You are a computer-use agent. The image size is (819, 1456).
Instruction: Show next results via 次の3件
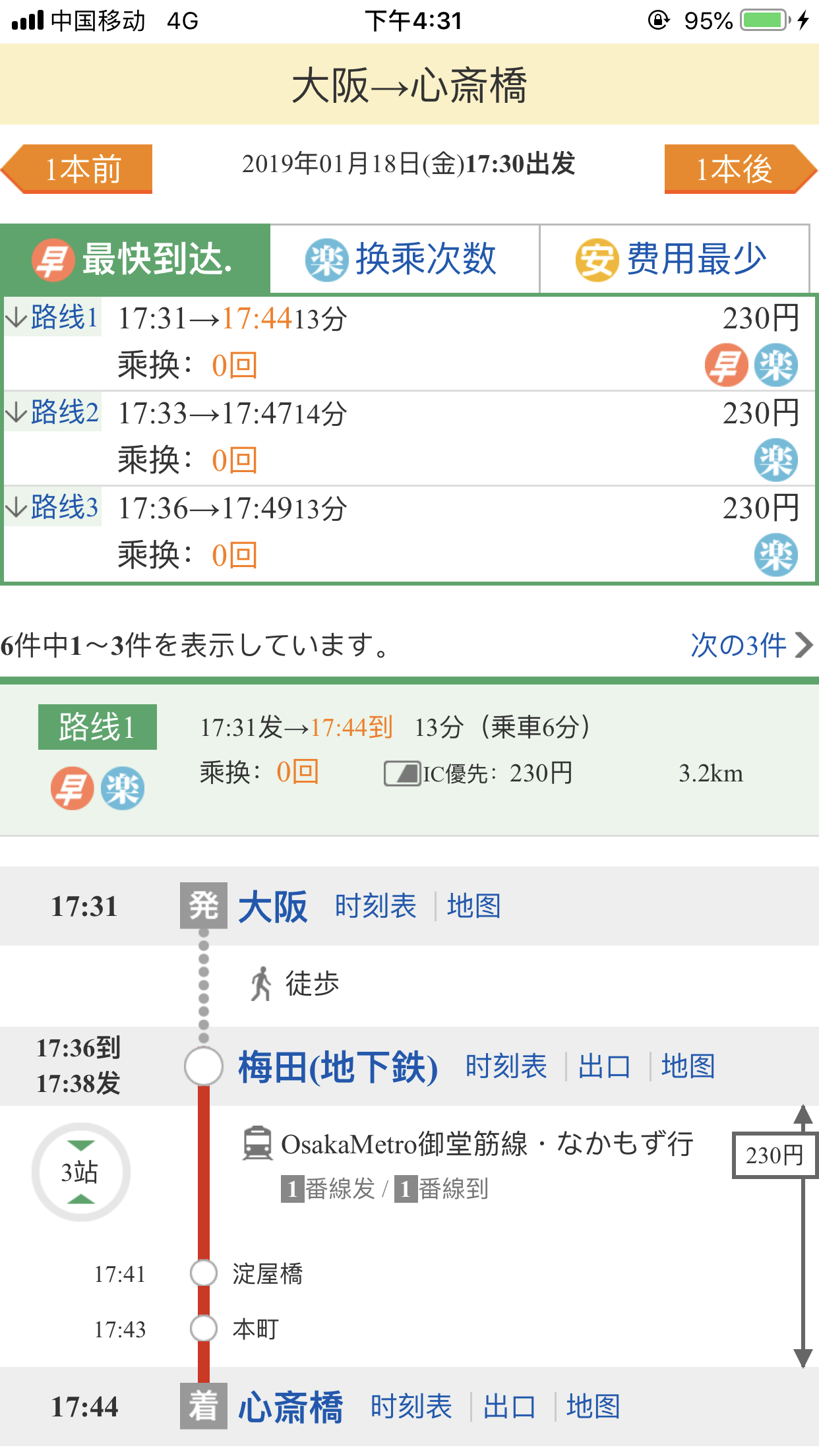[750, 645]
